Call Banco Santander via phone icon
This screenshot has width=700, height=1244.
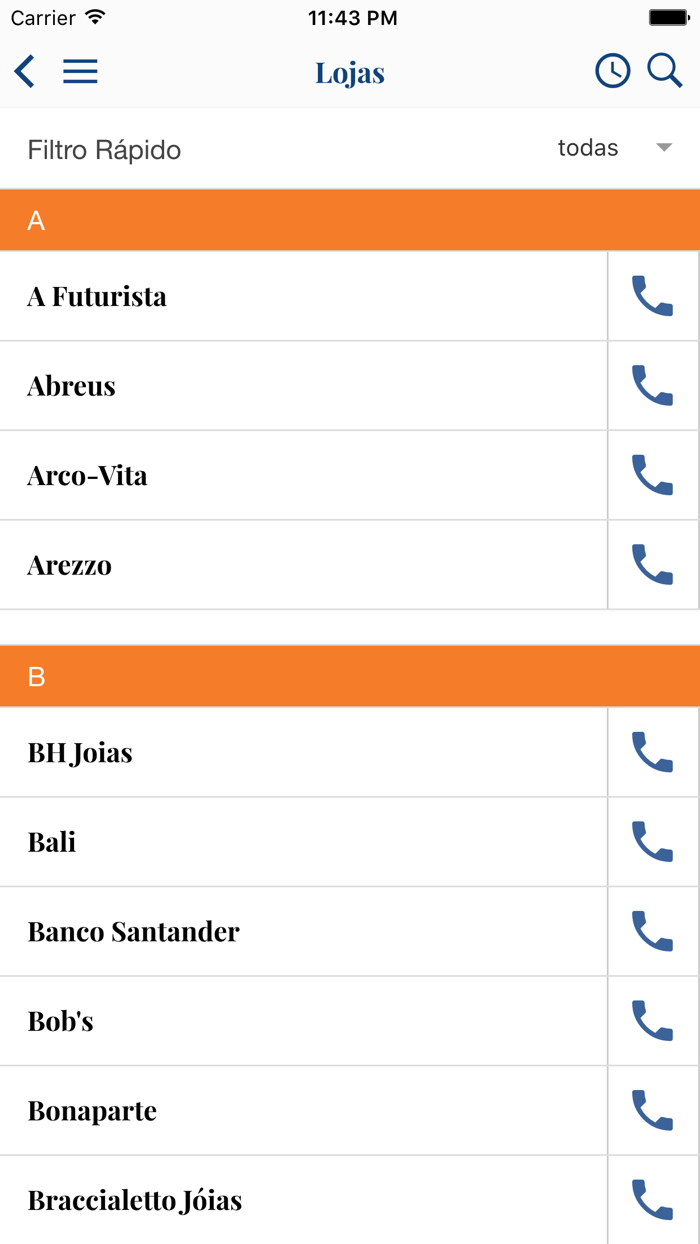point(653,931)
